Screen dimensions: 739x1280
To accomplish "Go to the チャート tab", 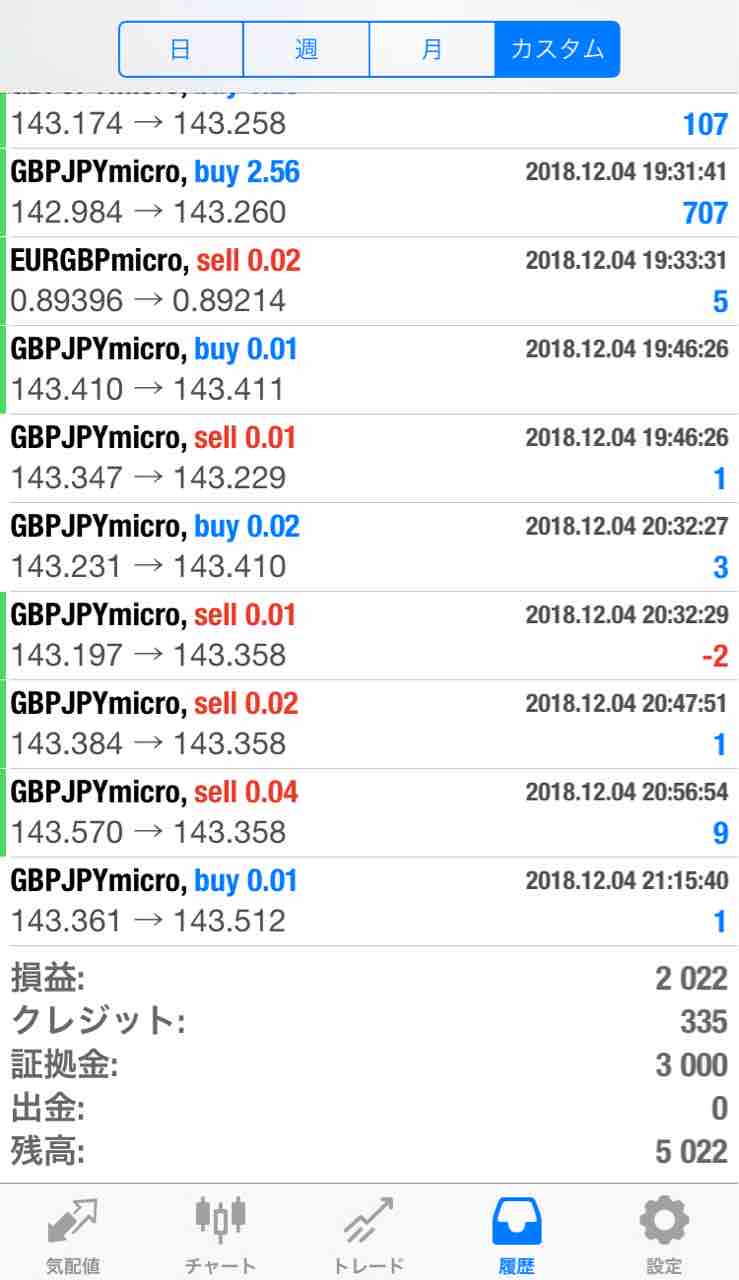I will coord(220,1234).
